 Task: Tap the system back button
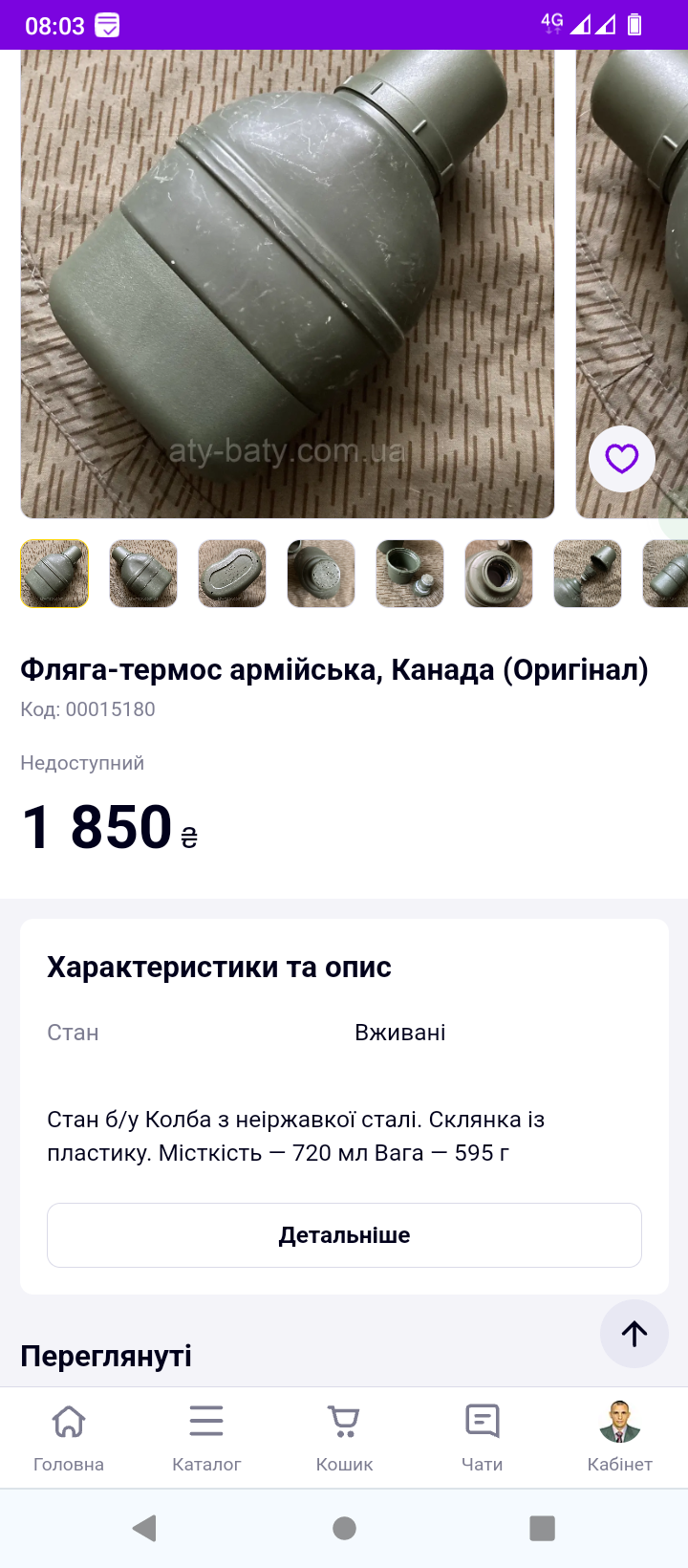click(x=144, y=1528)
